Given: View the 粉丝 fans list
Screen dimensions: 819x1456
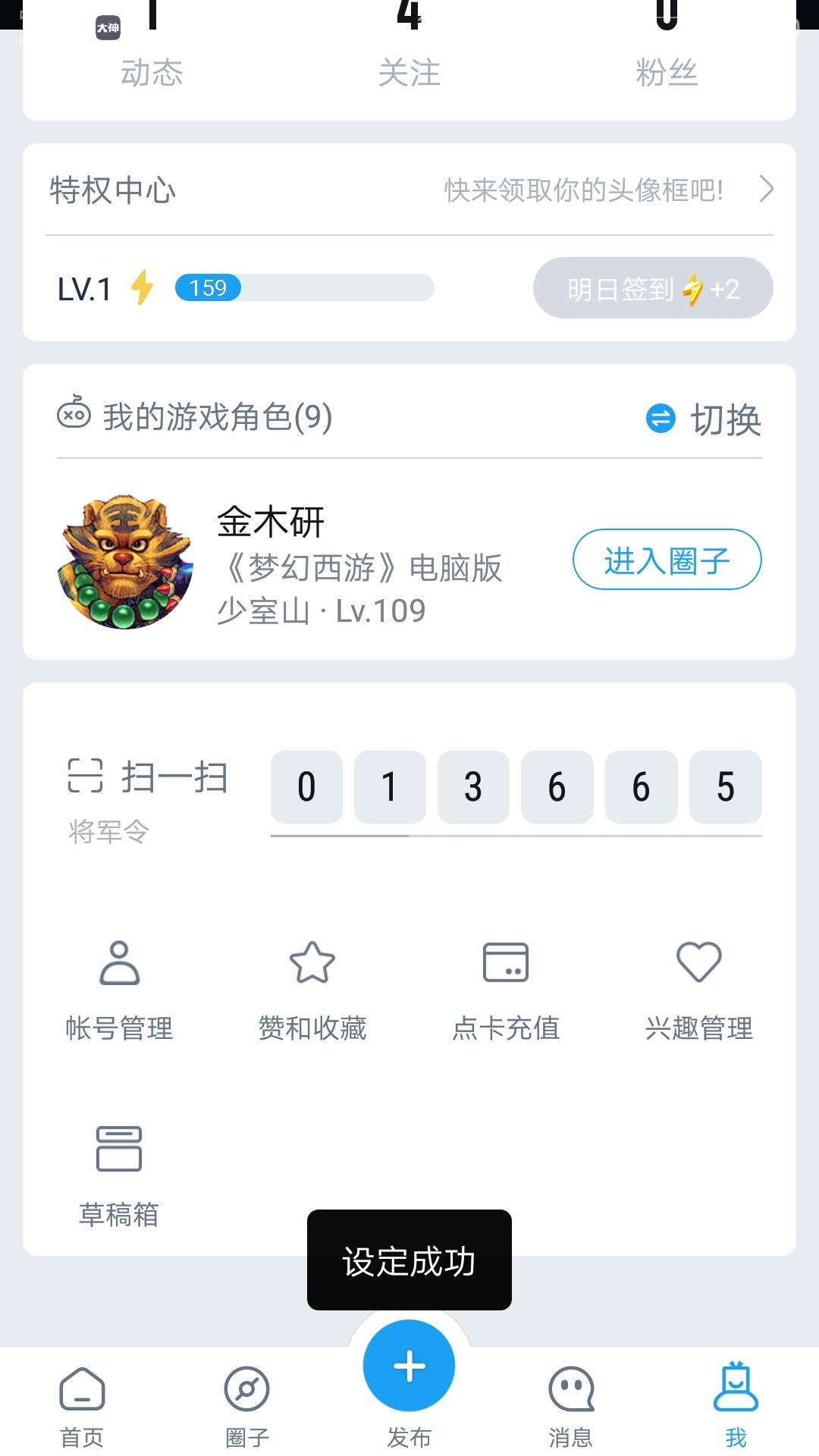Looking at the screenshot, I should 666,53.
